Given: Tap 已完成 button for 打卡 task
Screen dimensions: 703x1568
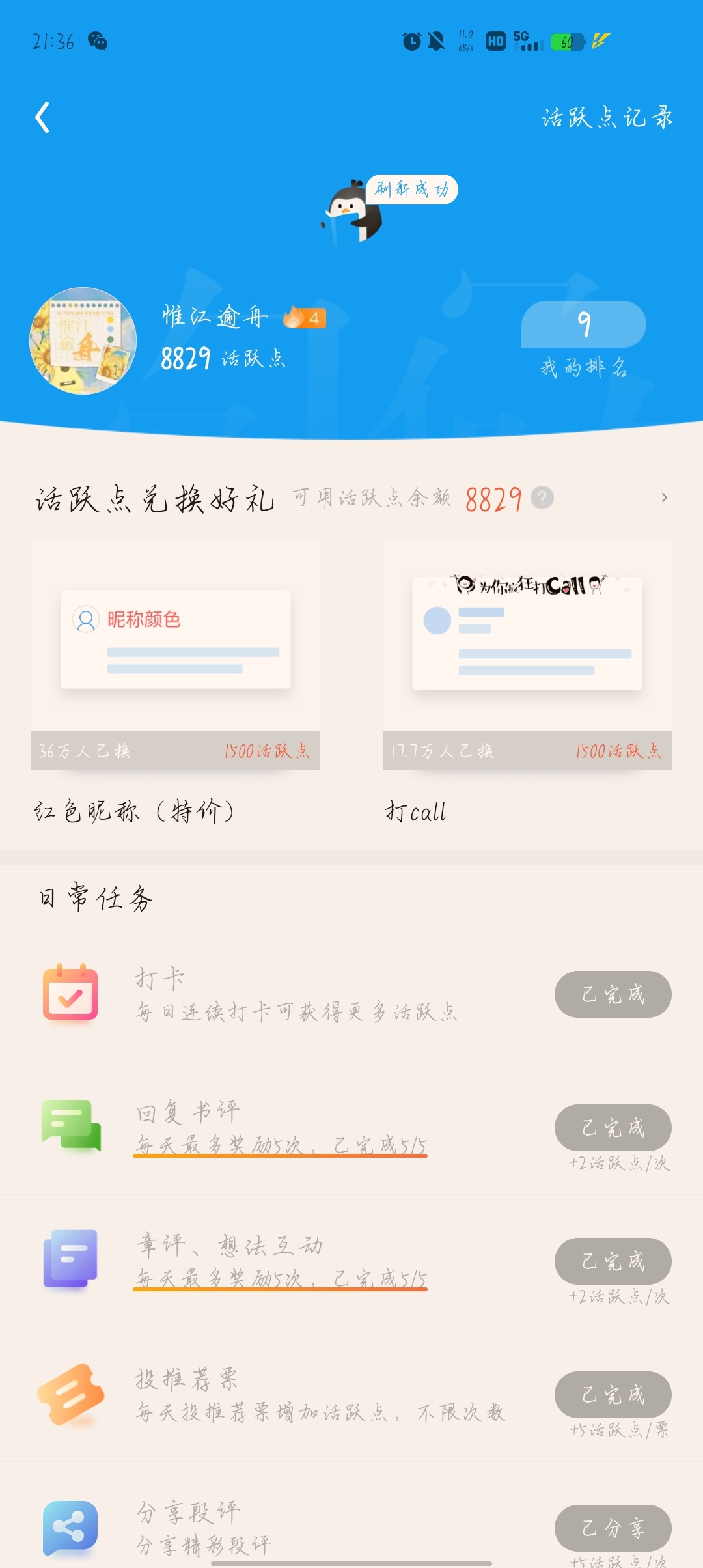Looking at the screenshot, I should point(613,994).
